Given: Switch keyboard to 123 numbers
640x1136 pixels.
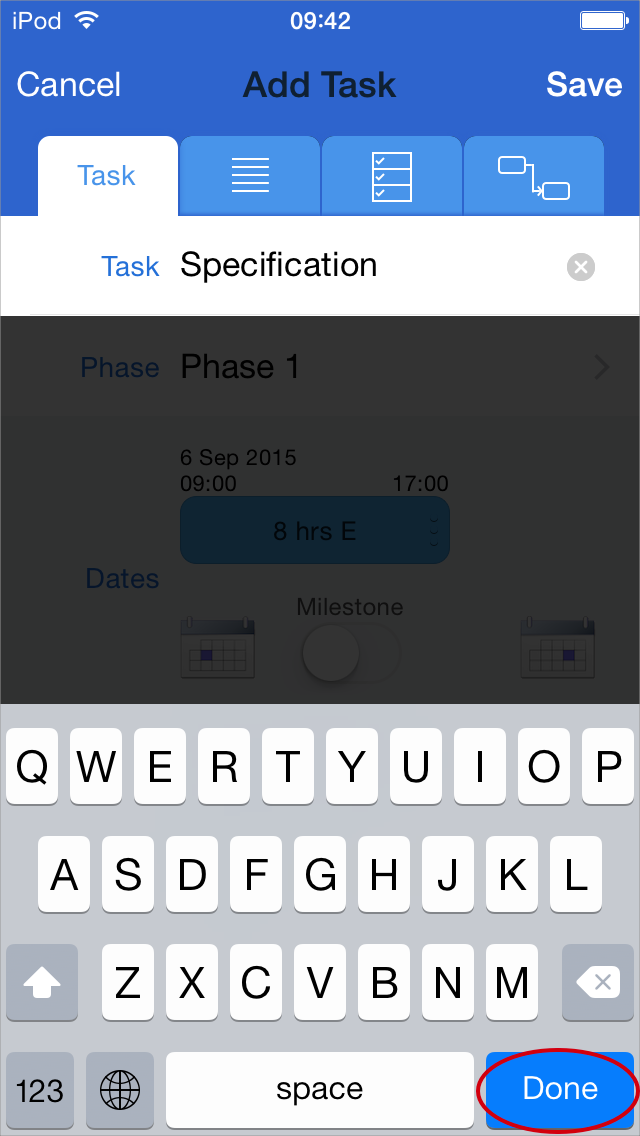Looking at the screenshot, I should point(41,1089).
